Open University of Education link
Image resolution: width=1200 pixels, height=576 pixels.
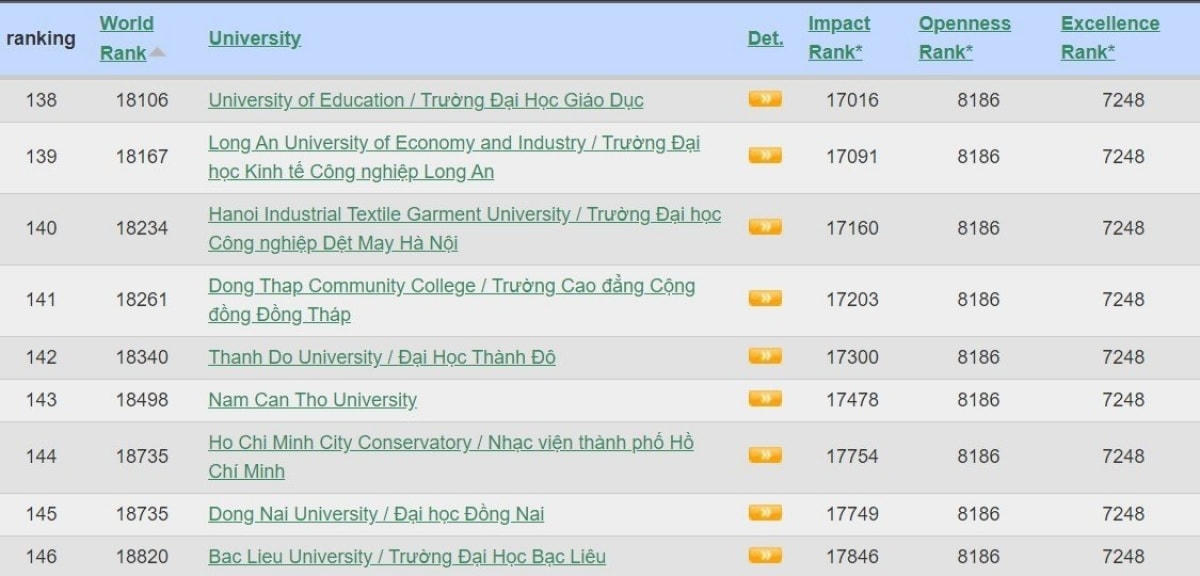point(425,100)
